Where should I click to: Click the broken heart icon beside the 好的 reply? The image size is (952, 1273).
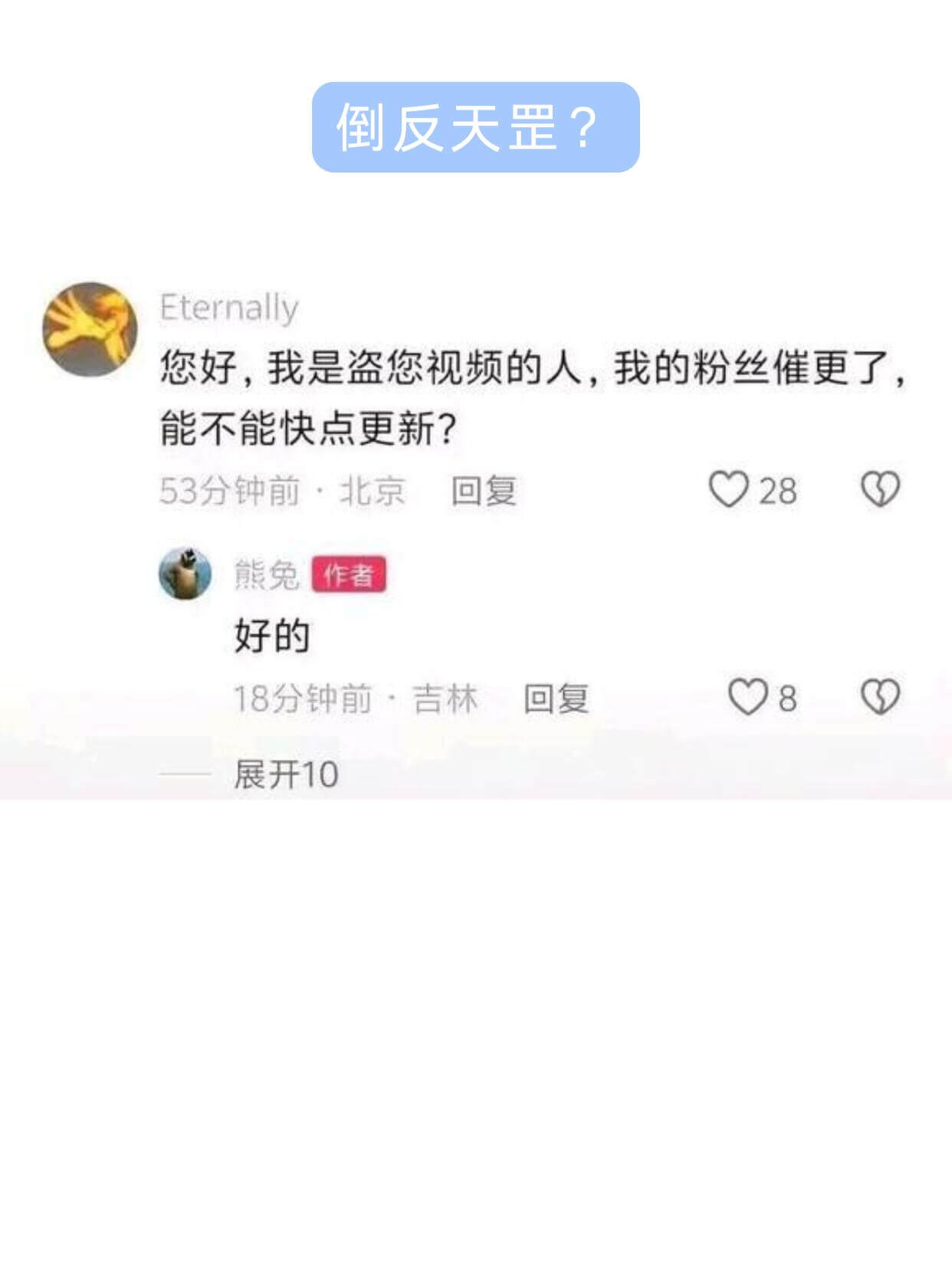click(883, 696)
